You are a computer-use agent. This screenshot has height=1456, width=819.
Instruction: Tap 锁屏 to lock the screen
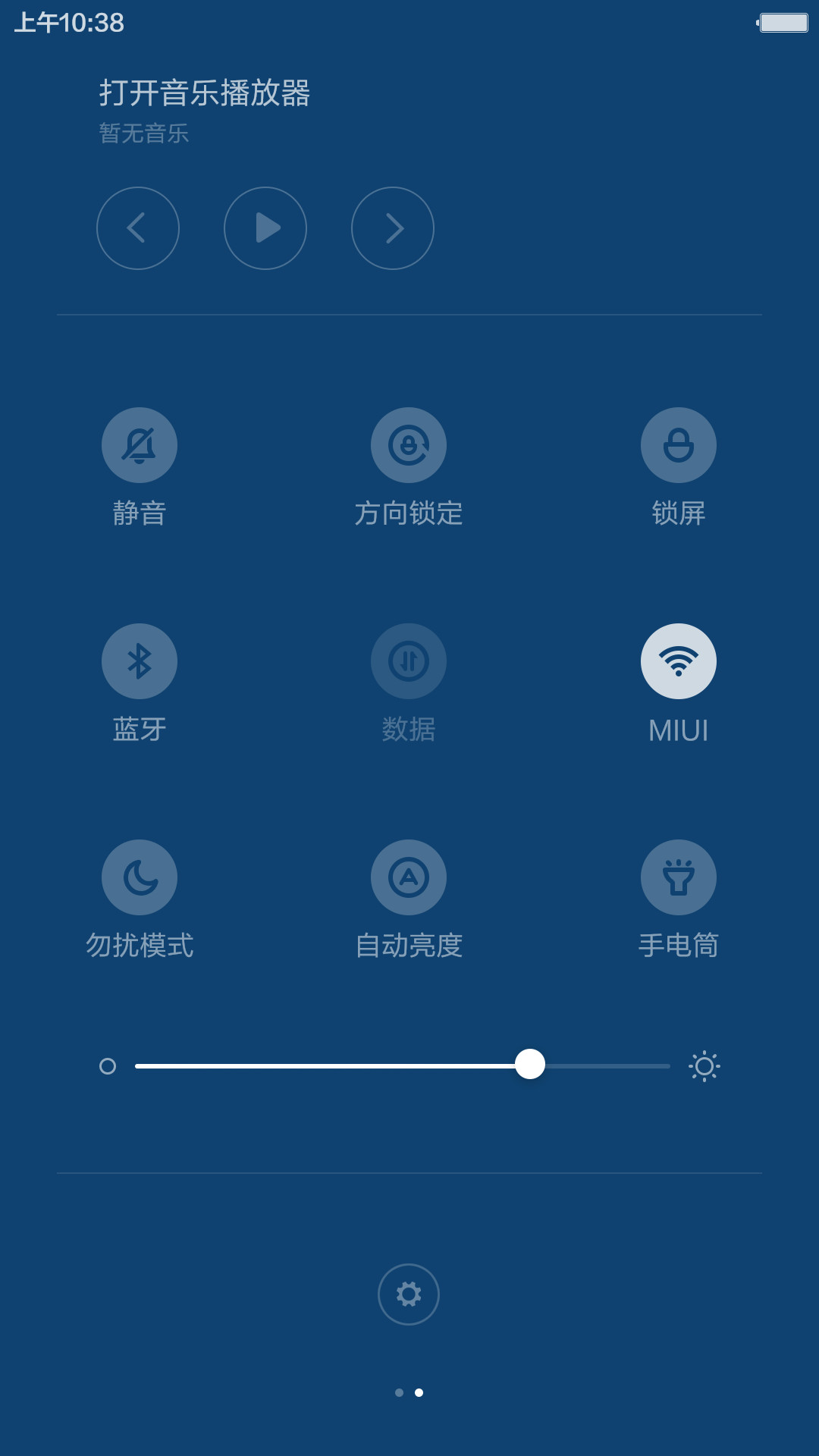(x=679, y=445)
